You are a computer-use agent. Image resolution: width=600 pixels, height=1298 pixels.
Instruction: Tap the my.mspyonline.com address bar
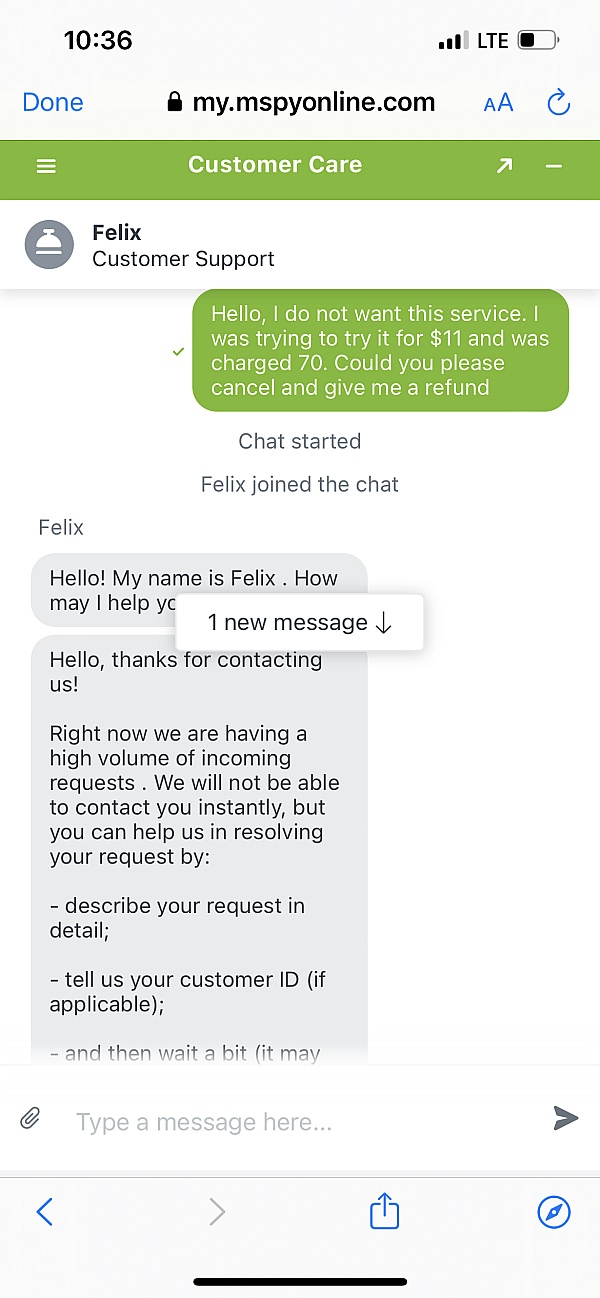pos(300,102)
